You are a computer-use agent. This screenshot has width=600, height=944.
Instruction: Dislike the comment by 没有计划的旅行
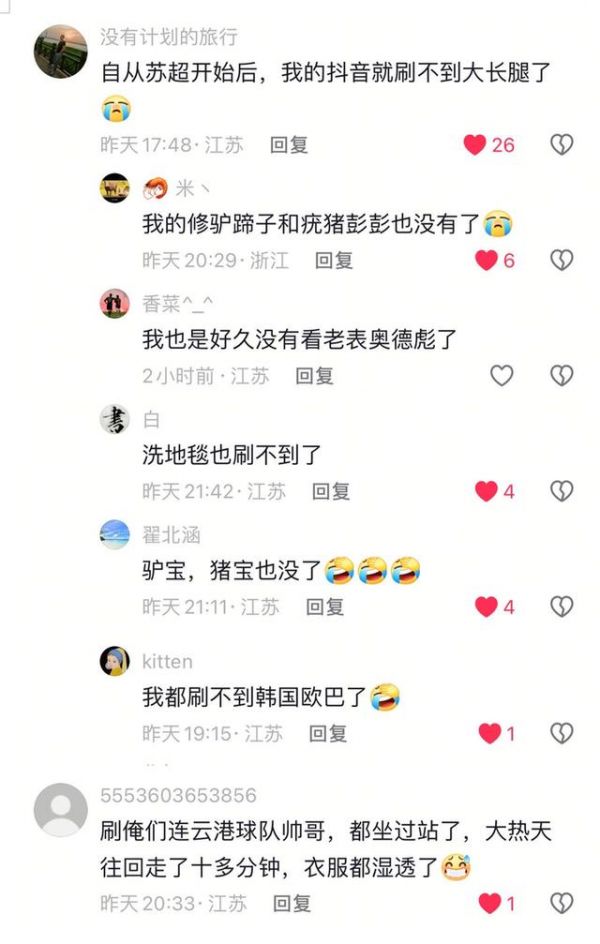[562, 145]
